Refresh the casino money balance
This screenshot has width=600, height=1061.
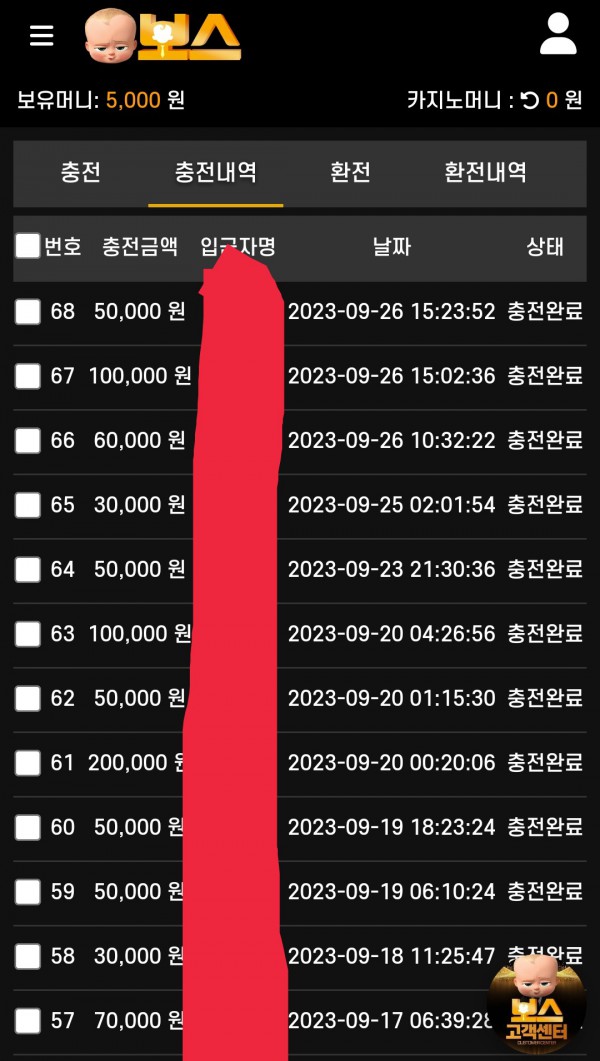coord(530,100)
